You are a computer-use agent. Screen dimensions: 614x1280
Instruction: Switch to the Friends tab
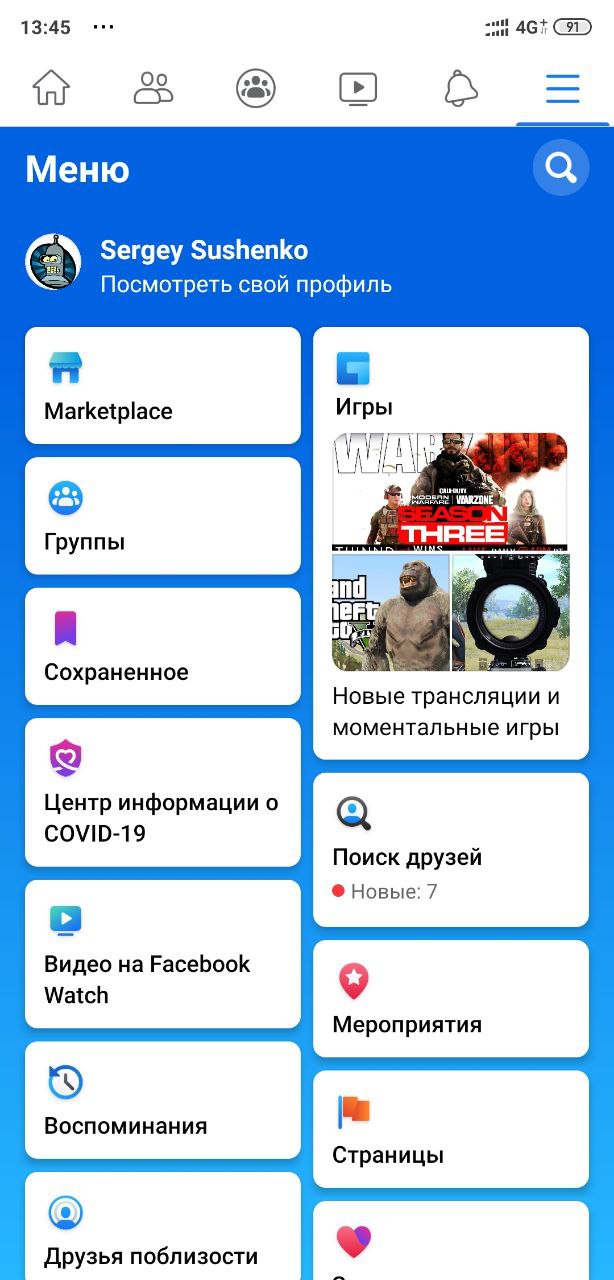click(x=153, y=88)
